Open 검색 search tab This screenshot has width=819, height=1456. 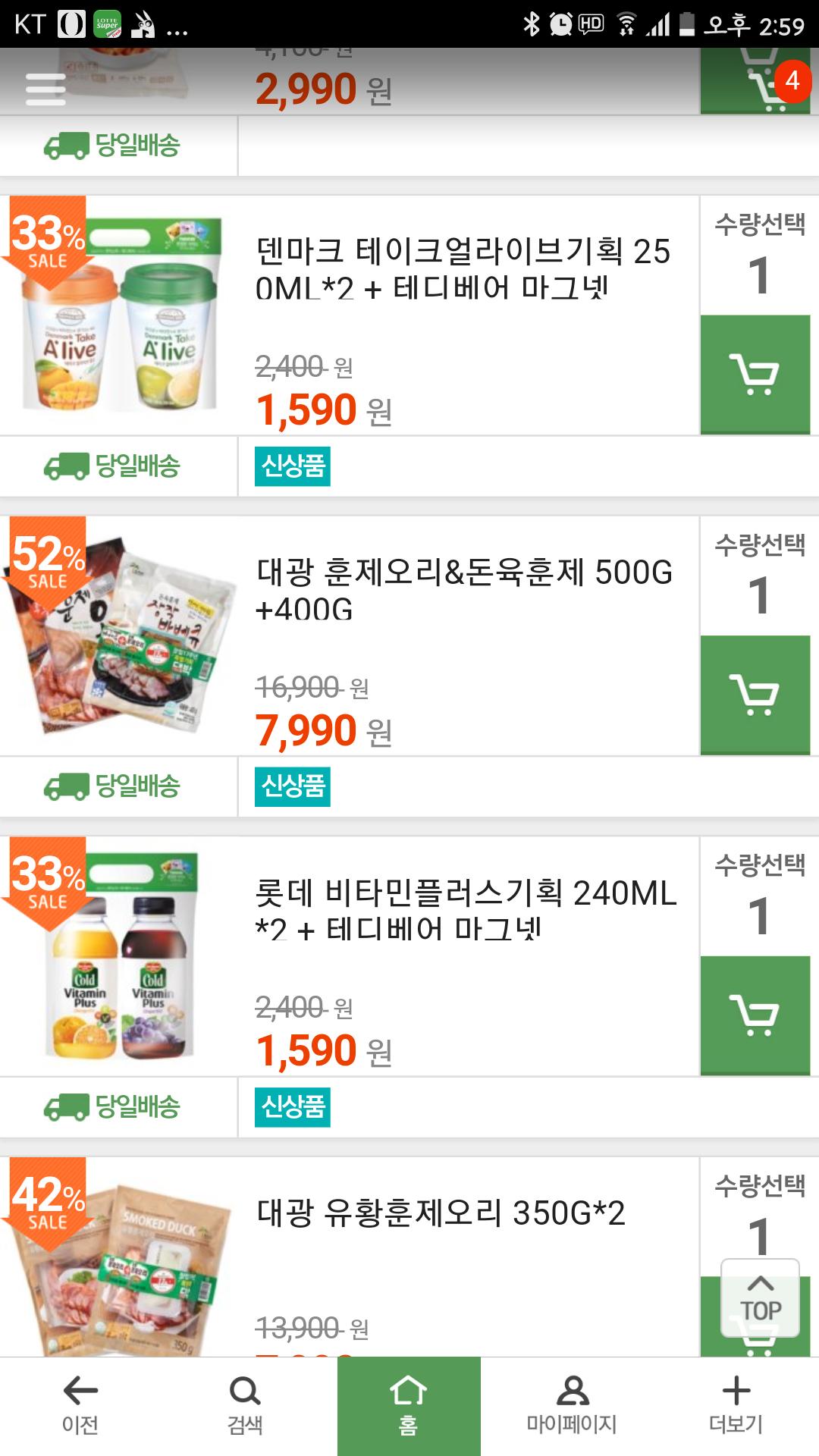245,1407
